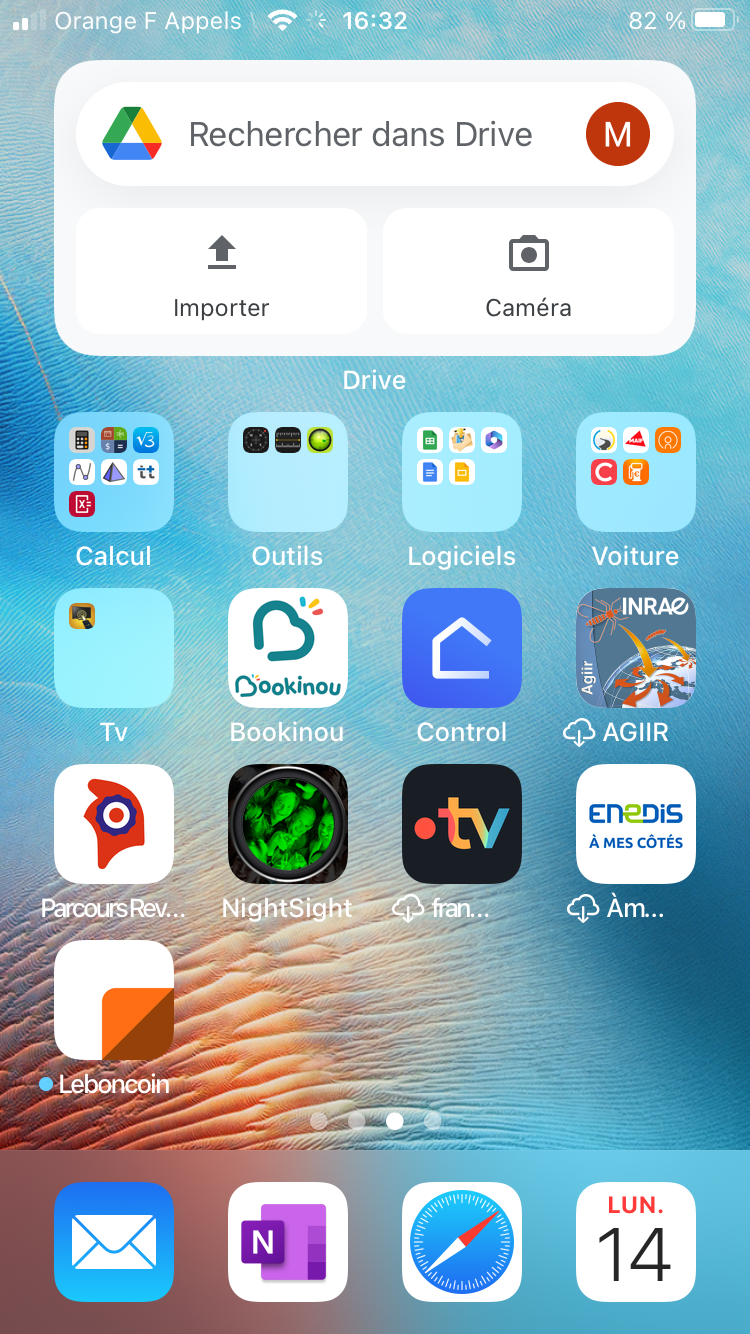Open the ParcoursRev app
The height and width of the screenshot is (1334, 750).
(114, 824)
